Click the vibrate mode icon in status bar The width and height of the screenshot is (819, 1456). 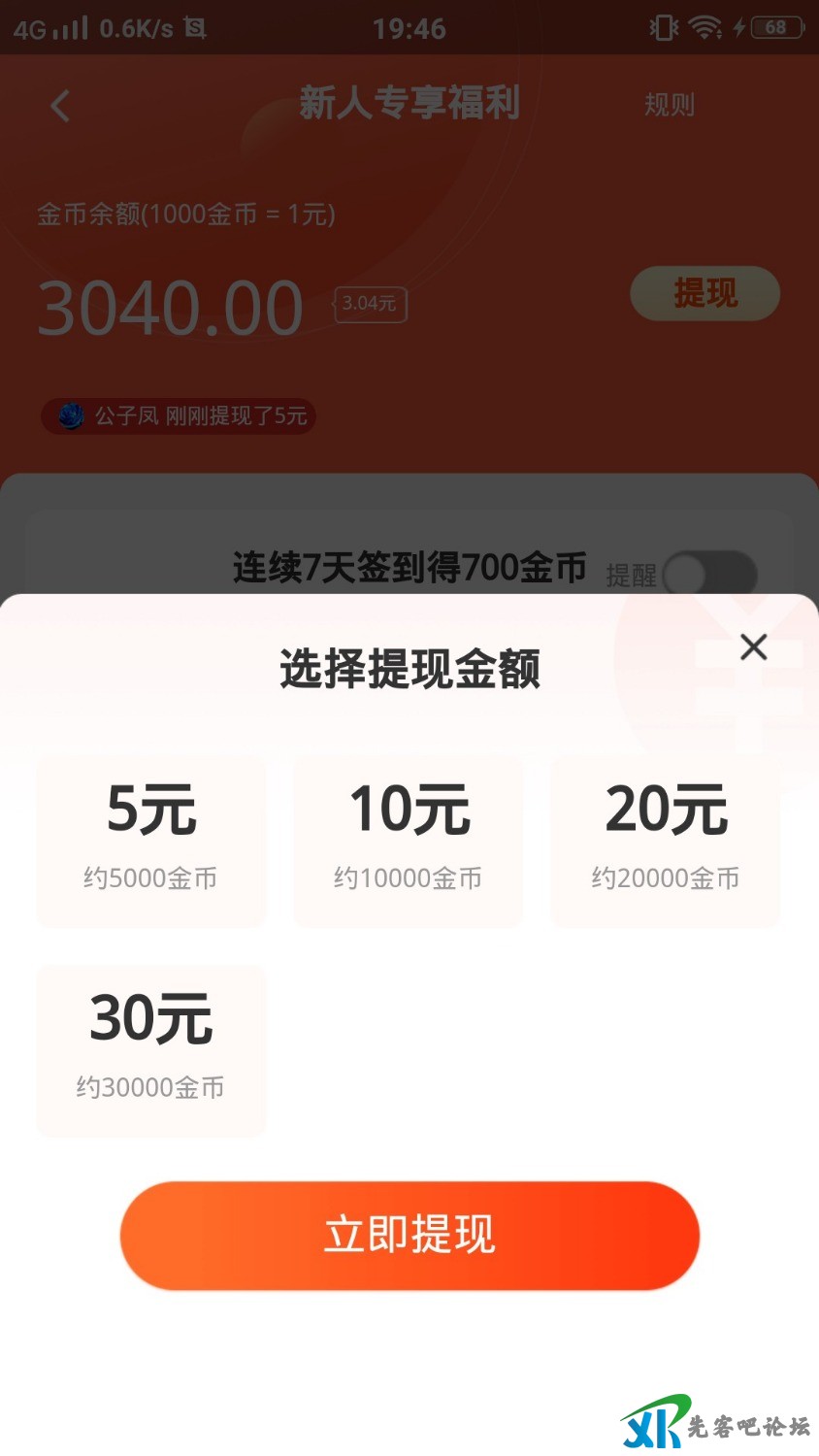pos(663,28)
